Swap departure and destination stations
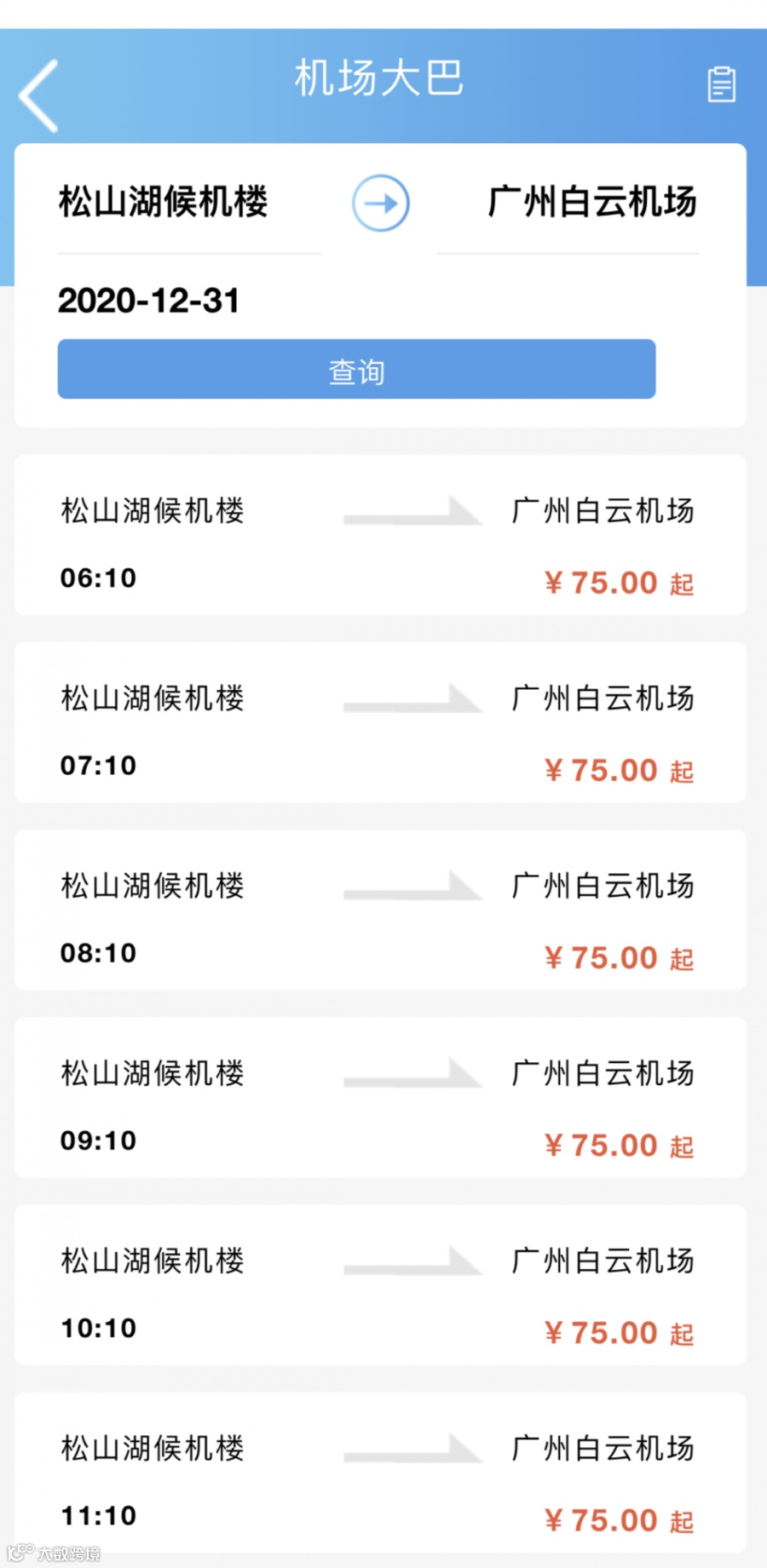The height and width of the screenshot is (1568, 767). point(380,204)
